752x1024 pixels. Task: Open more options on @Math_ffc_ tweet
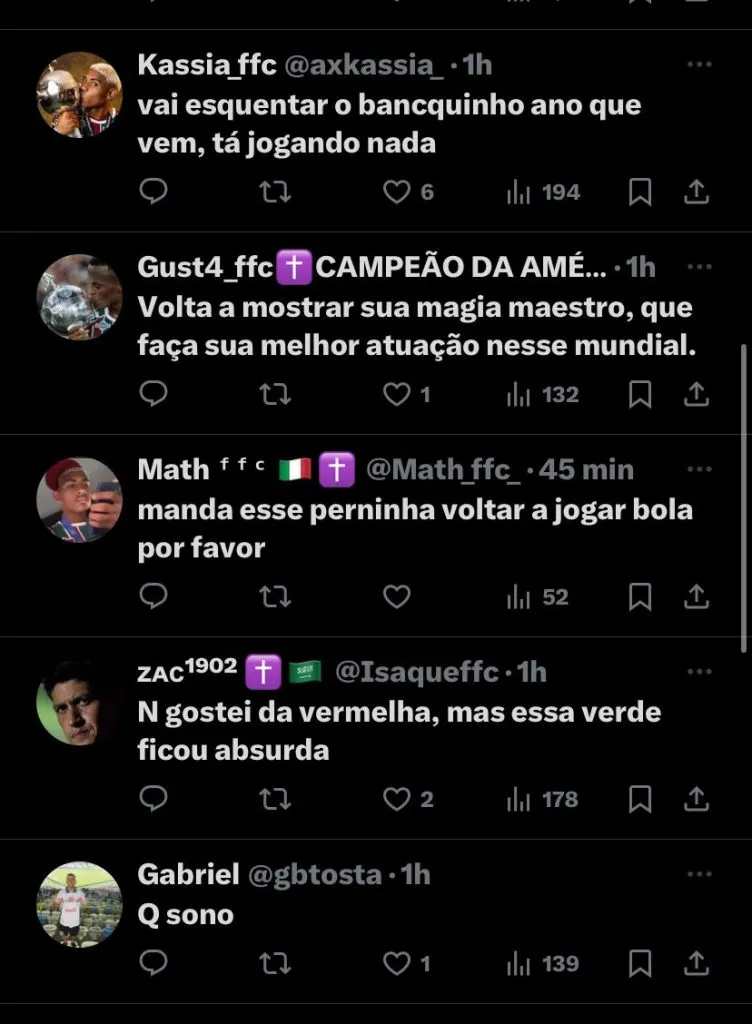tap(700, 468)
